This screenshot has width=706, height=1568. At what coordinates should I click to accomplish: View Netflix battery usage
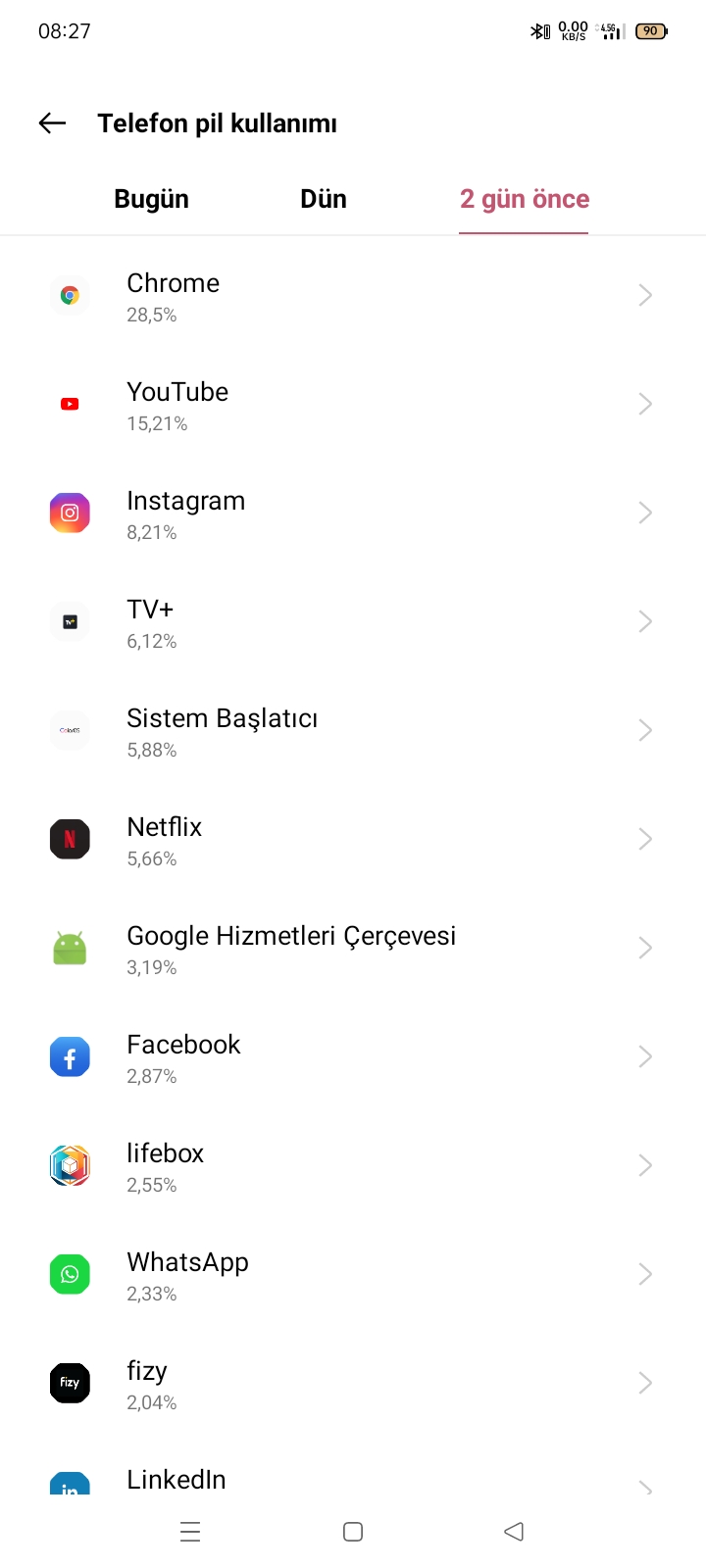pos(353,840)
